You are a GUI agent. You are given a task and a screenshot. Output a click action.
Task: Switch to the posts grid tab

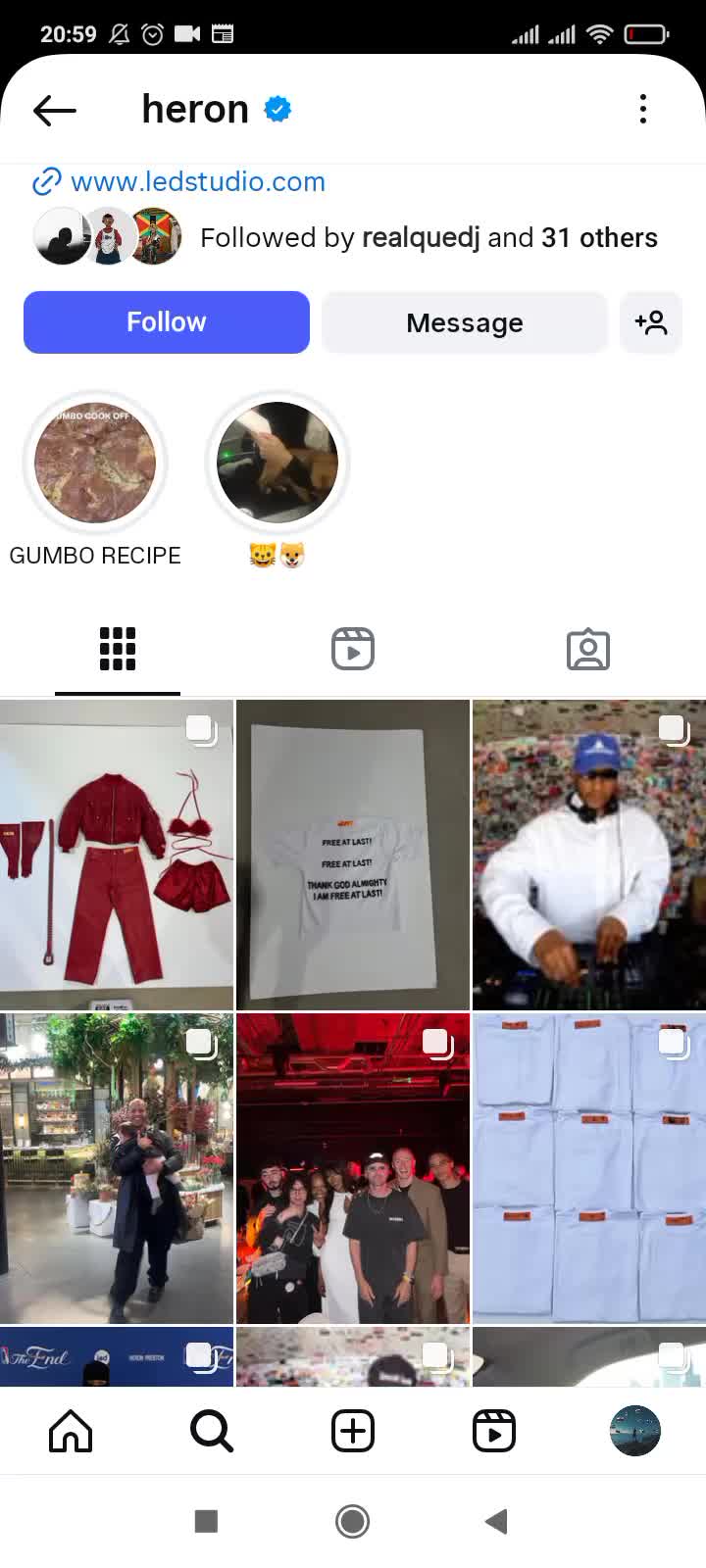click(x=118, y=649)
